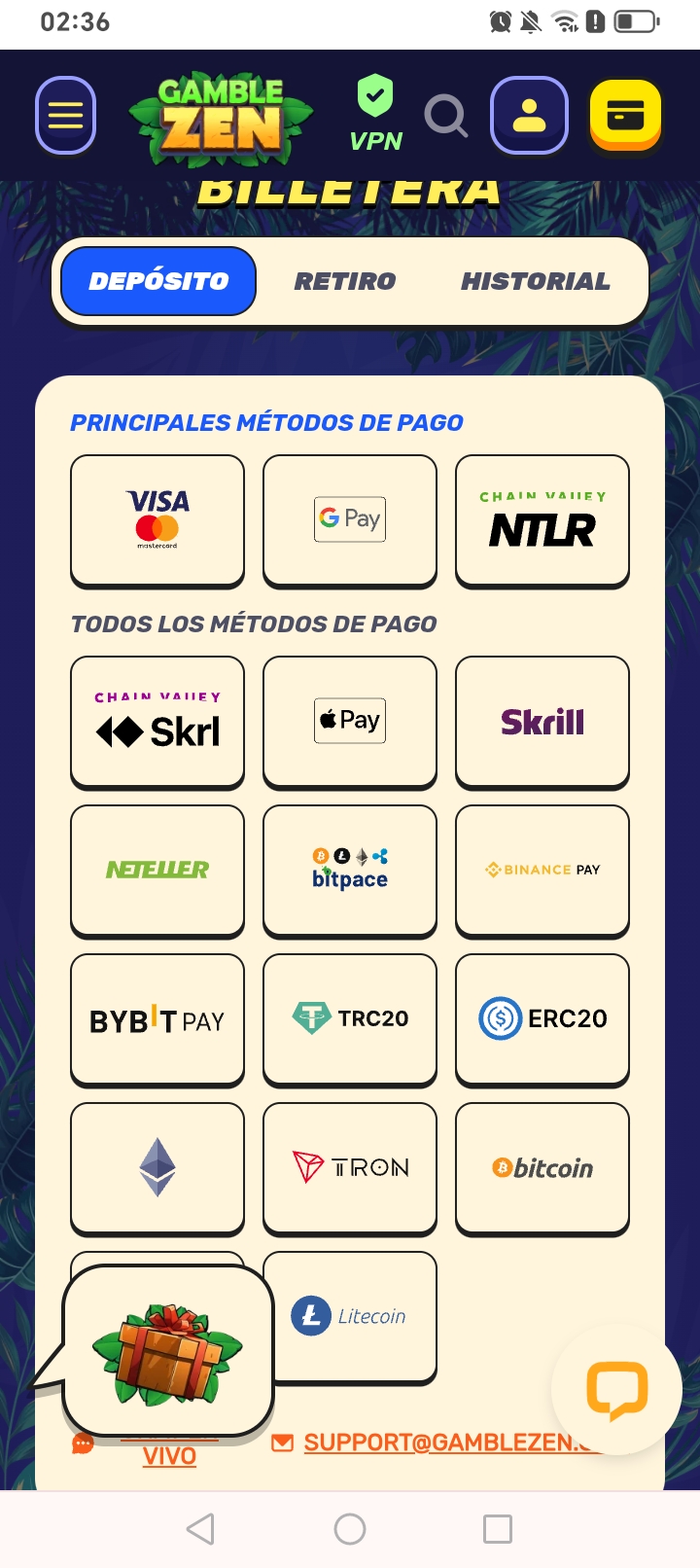
Task: Open the user profile button
Action: pos(529,117)
